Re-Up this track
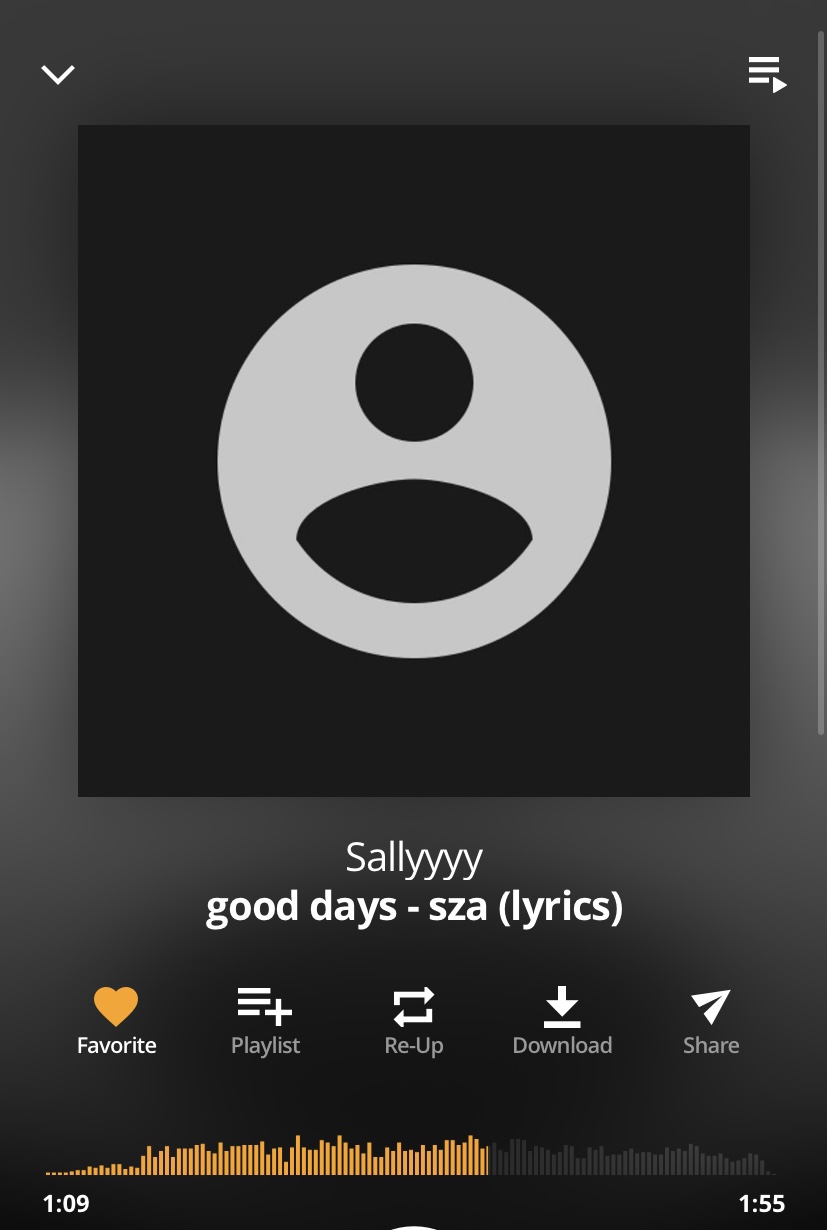 click(x=413, y=1006)
